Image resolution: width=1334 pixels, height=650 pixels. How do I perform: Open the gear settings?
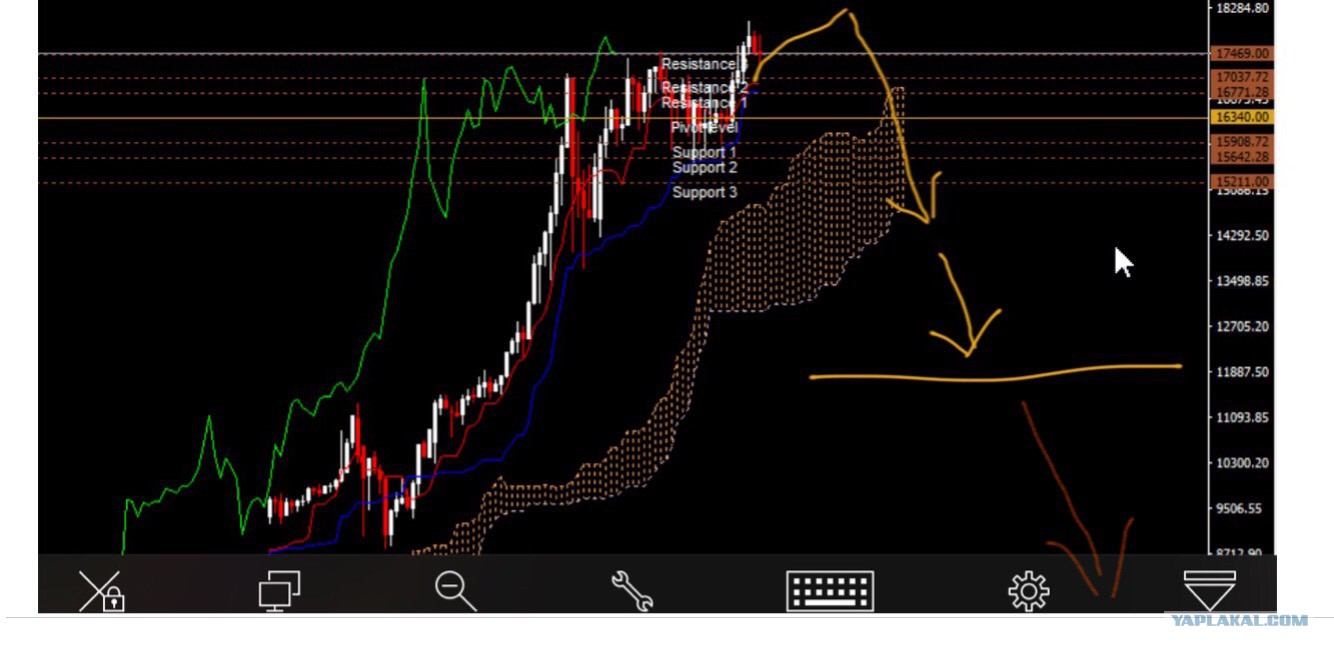tap(1028, 591)
